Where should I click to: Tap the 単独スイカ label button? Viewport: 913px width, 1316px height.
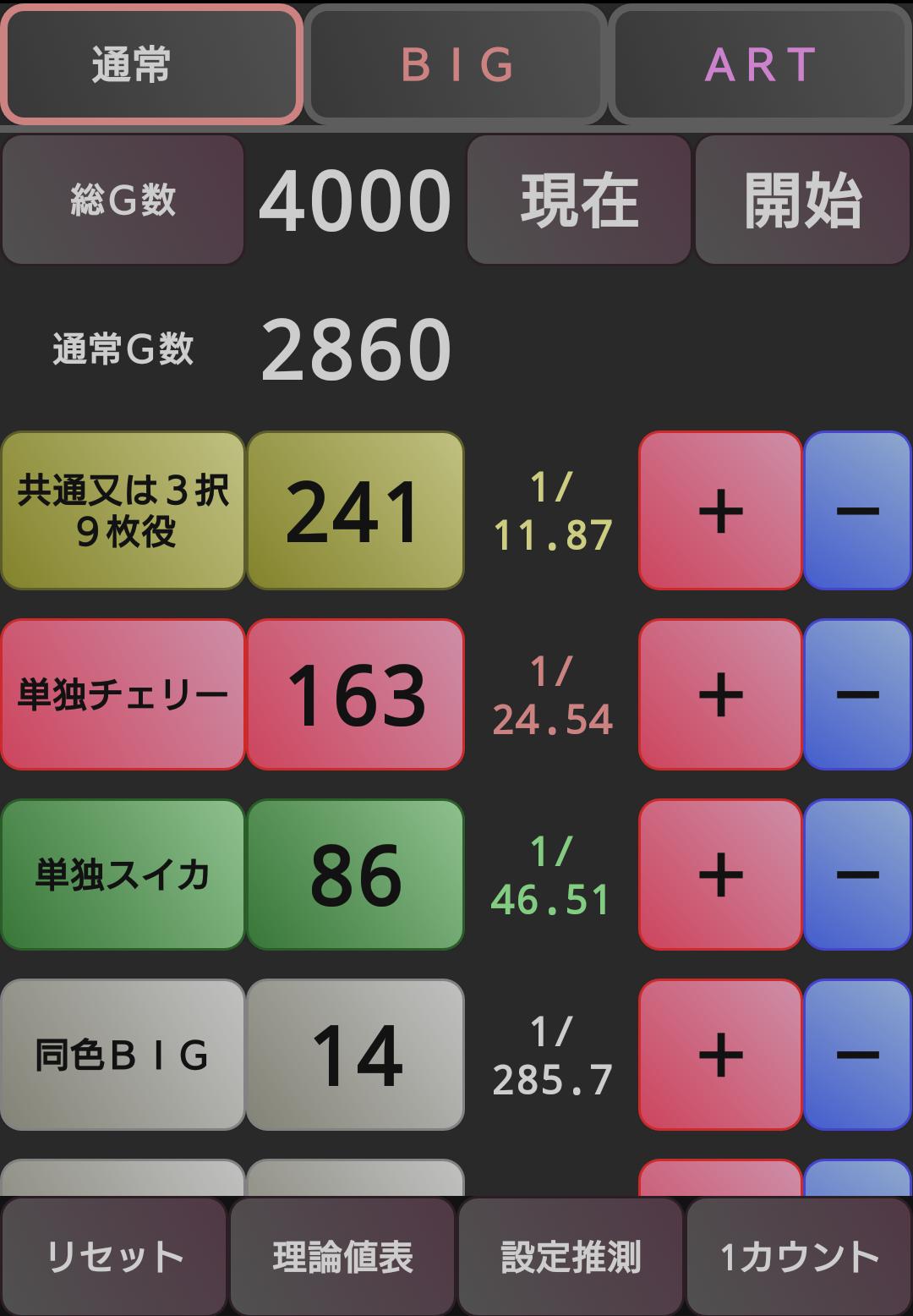pos(123,875)
